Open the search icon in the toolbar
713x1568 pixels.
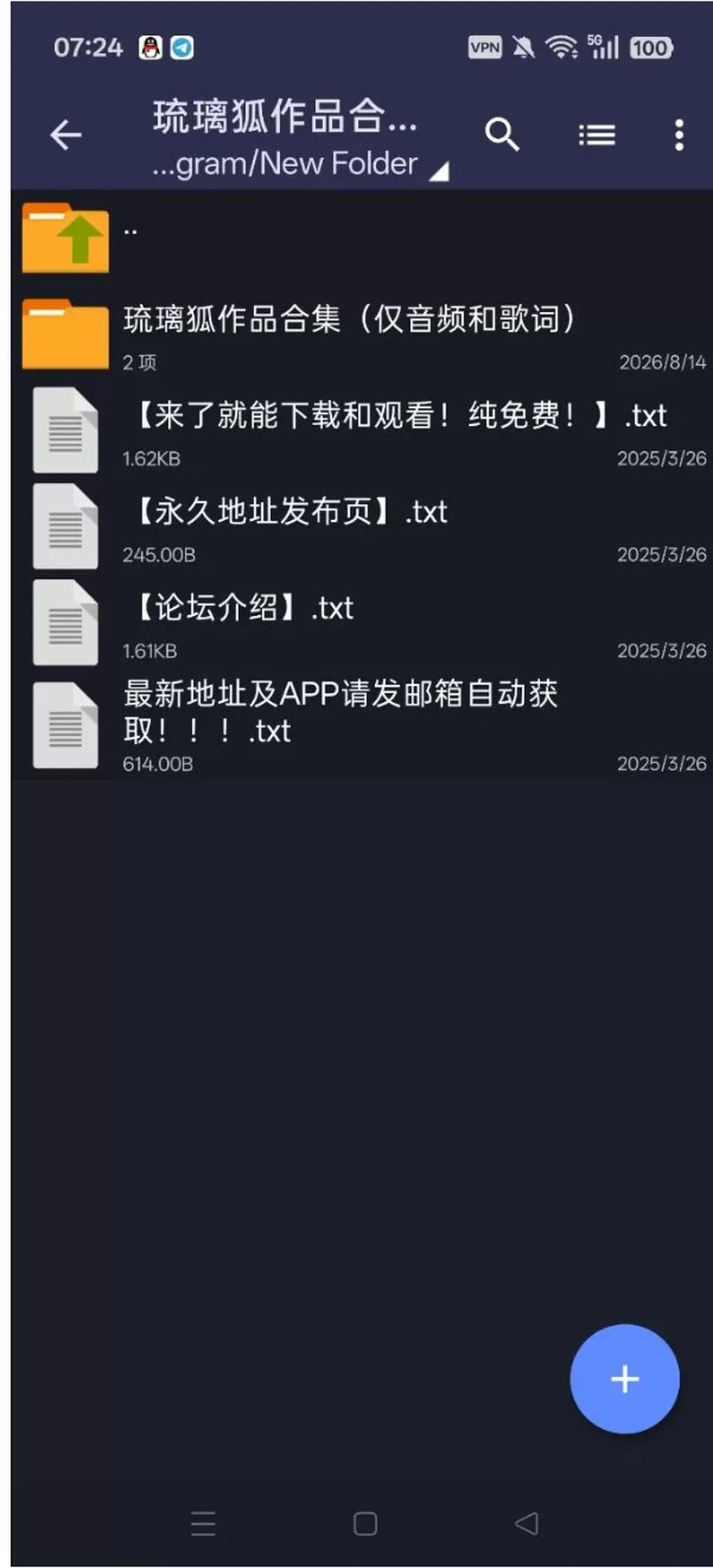tap(502, 135)
